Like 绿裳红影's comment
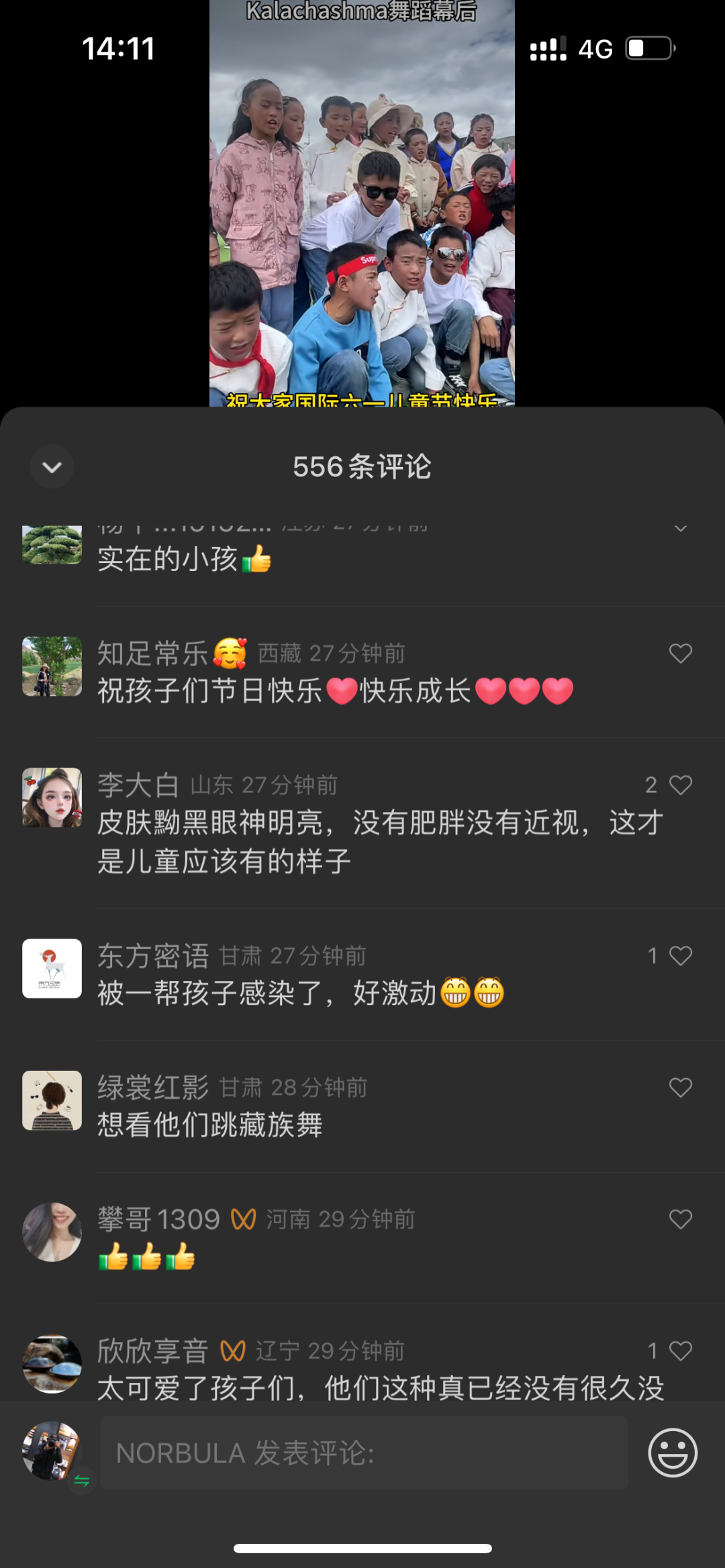 click(680, 1088)
